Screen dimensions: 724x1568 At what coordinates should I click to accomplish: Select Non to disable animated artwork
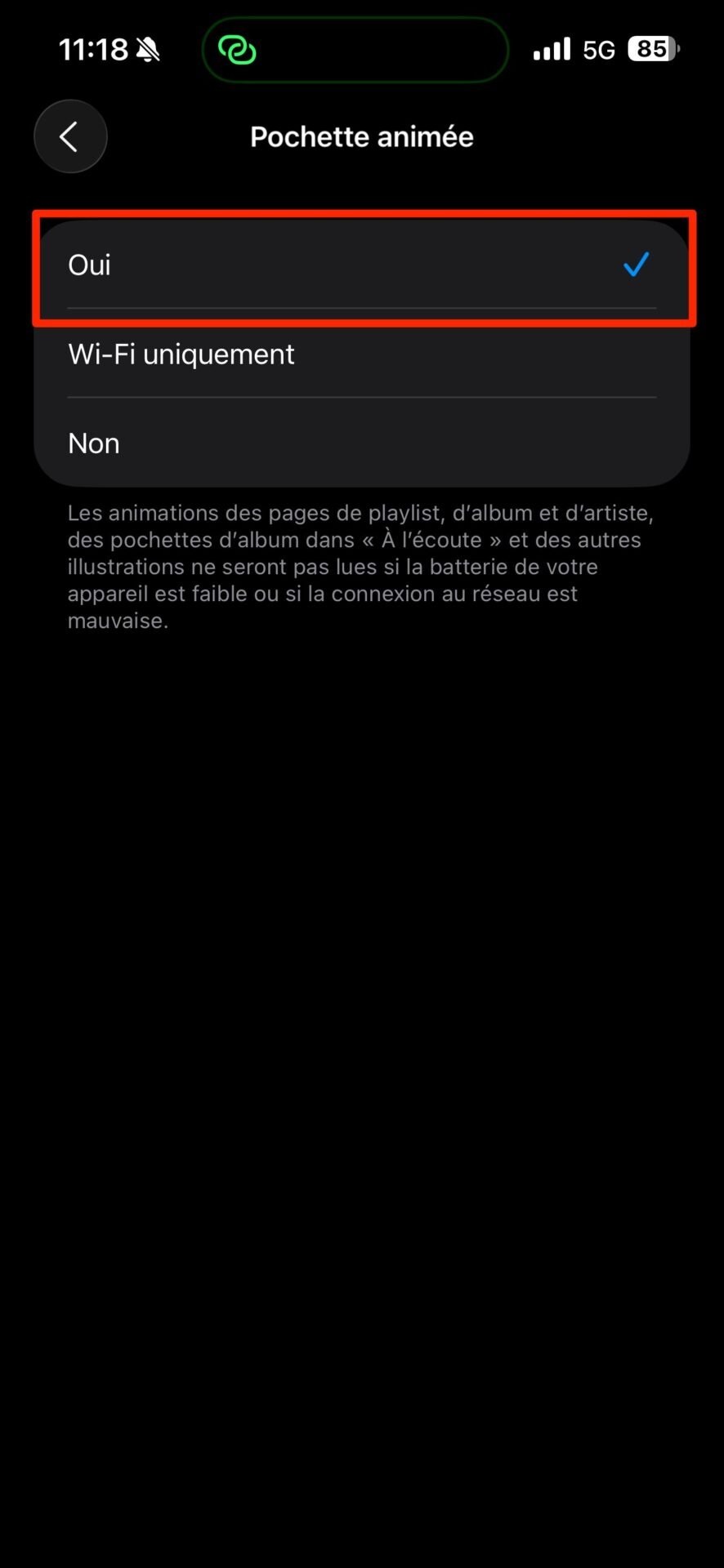pyautogui.click(x=362, y=443)
